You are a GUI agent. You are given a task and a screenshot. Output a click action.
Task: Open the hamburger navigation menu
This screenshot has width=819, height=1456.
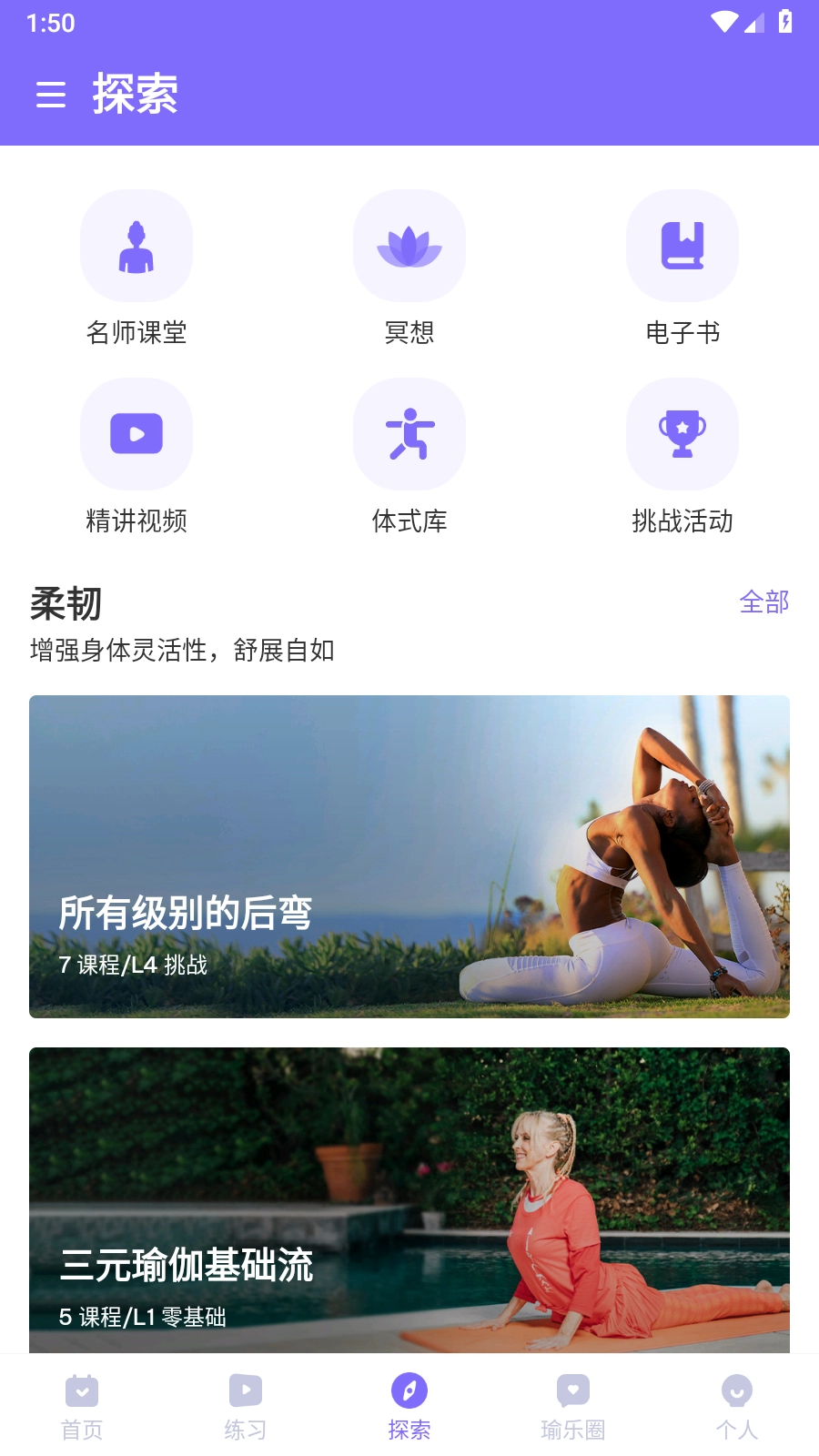coord(50,95)
